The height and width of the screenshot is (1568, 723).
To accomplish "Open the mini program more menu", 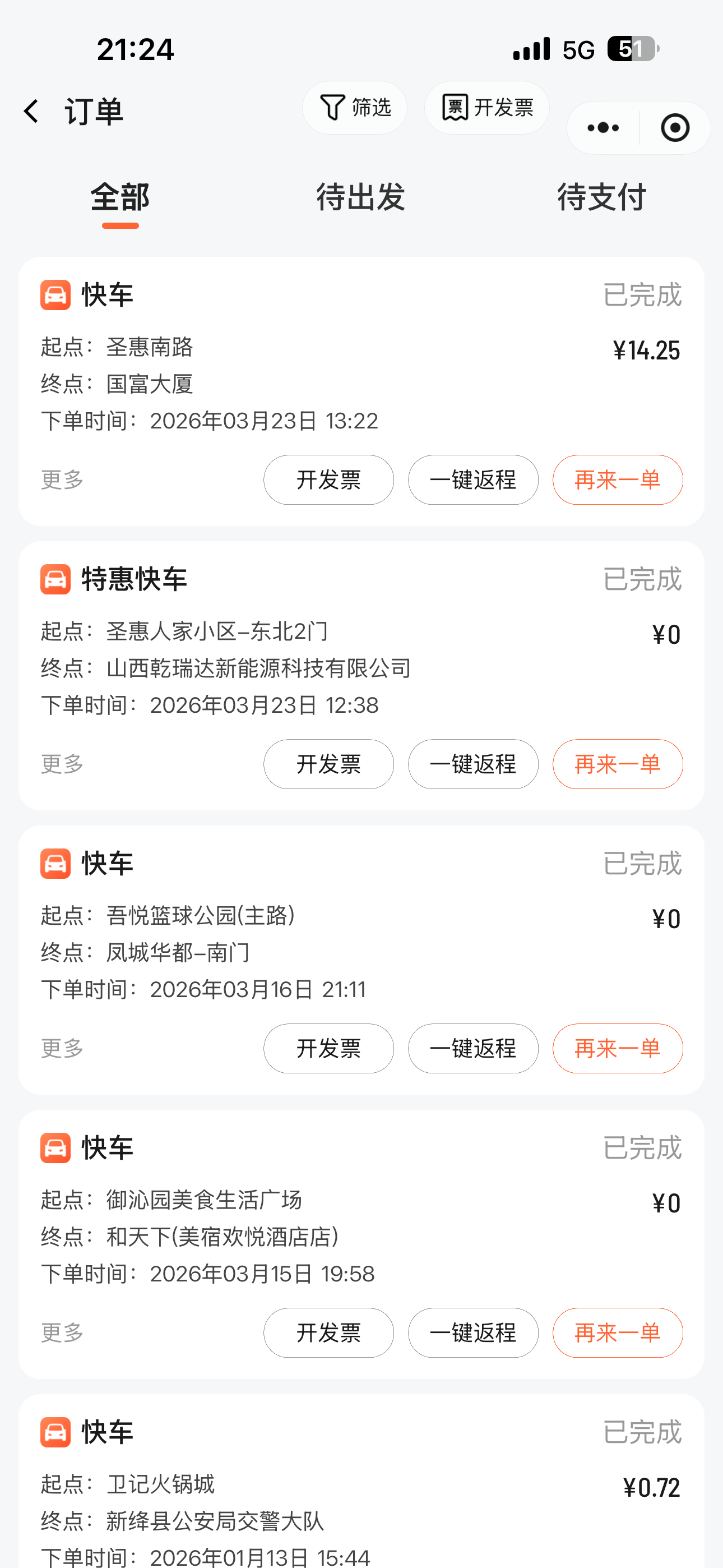I will [x=603, y=128].
